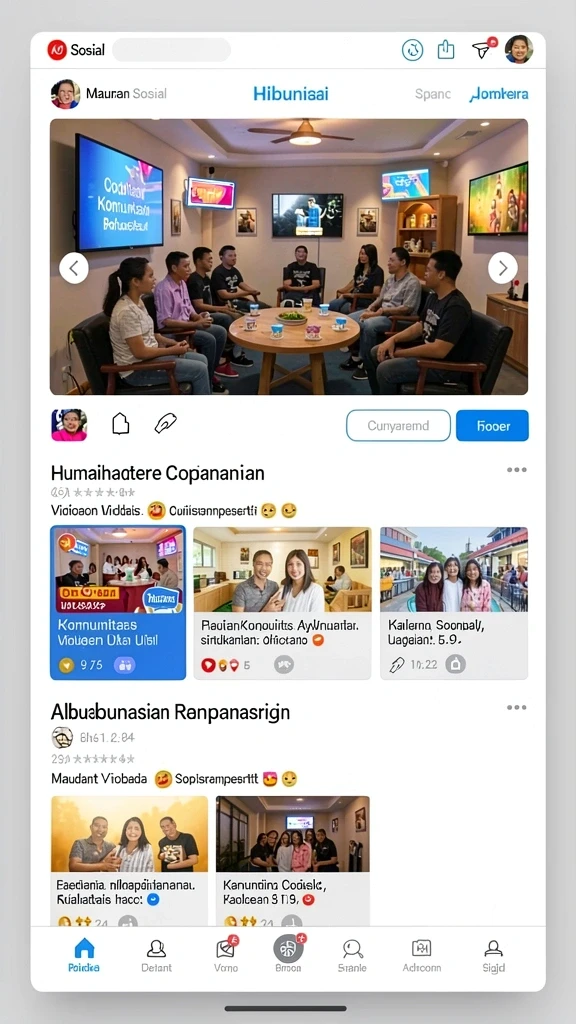Show the next photo in the carousel
The height and width of the screenshot is (1024, 576).
pyautogui.click(x=503, y=268)
